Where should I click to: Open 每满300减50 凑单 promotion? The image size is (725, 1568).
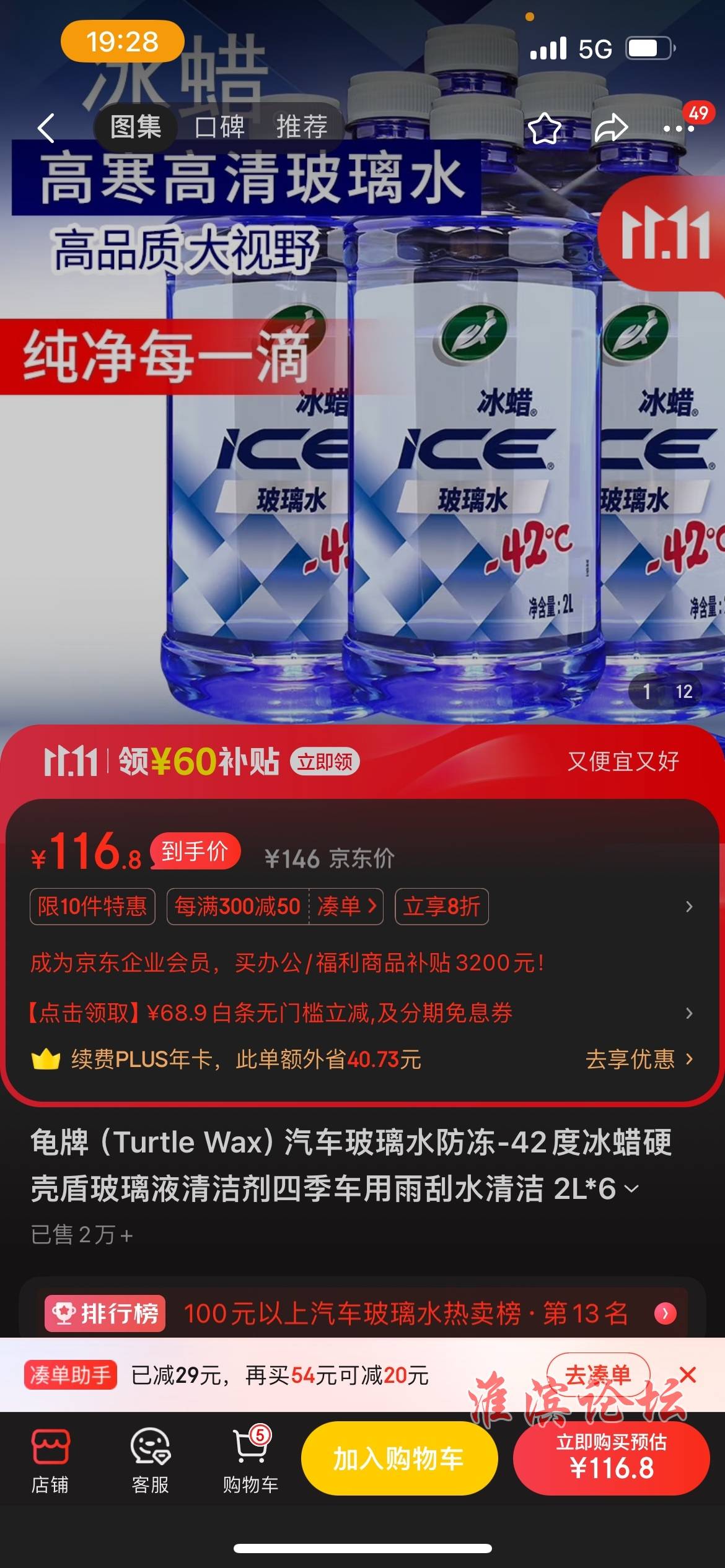(275, 907)
